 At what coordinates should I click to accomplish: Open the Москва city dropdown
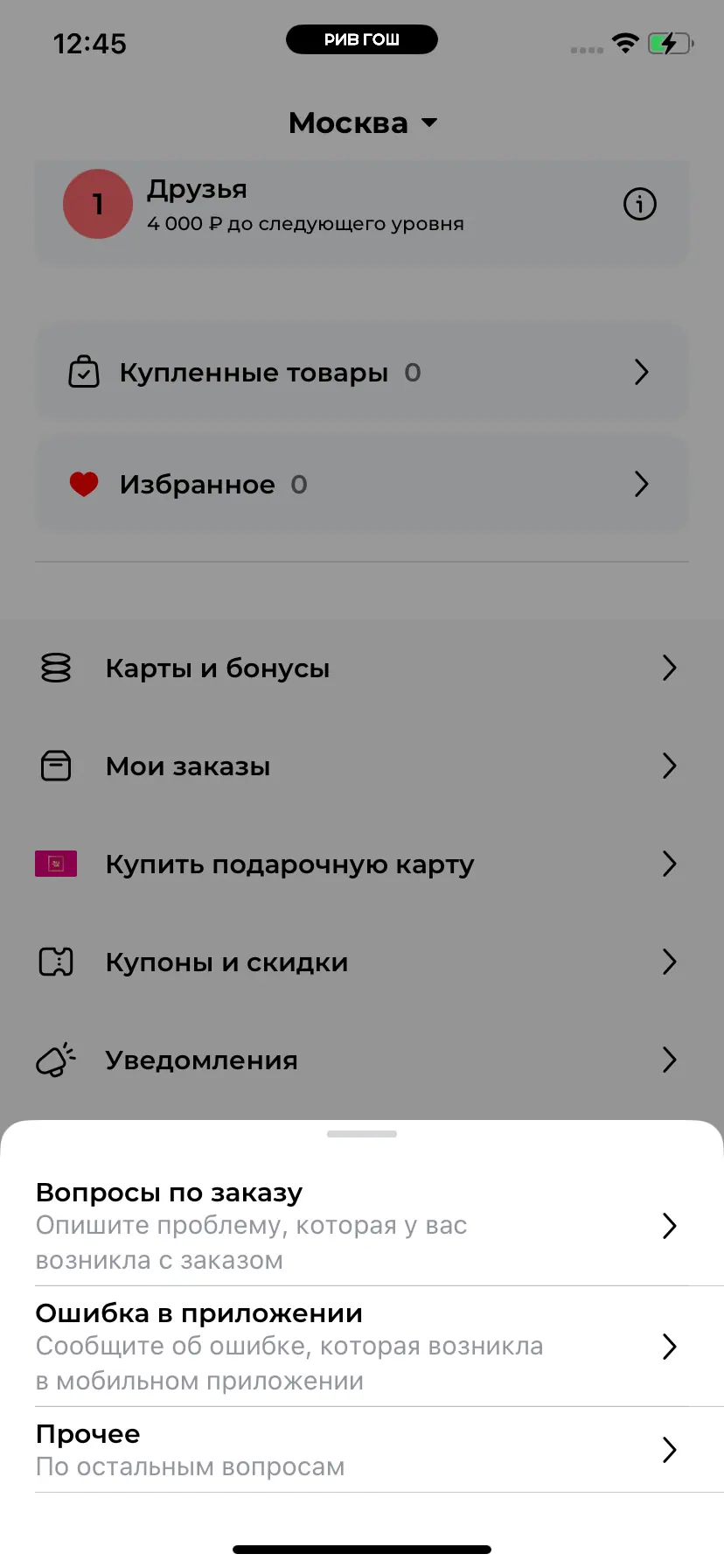click(362, 123)
